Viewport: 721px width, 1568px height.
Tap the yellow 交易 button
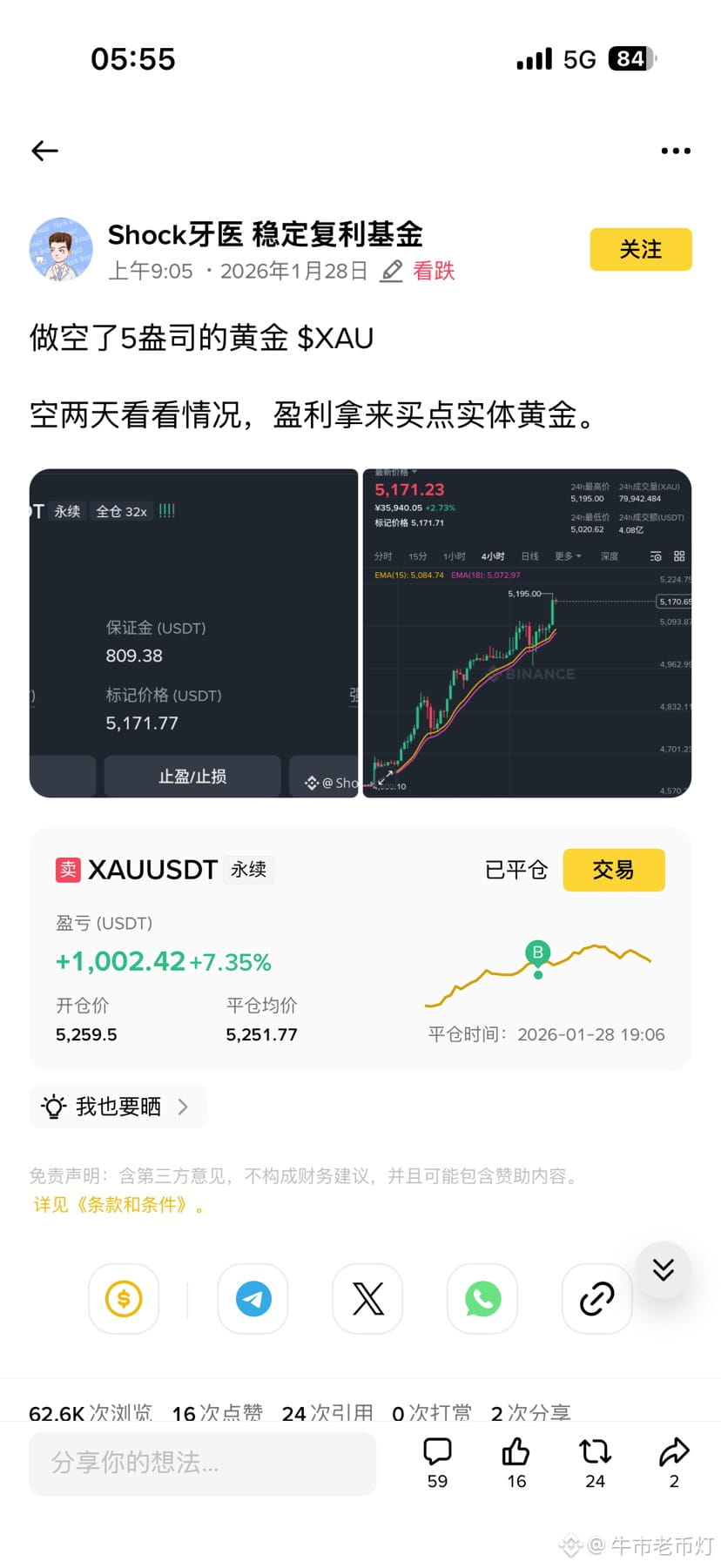click(613, 870)
